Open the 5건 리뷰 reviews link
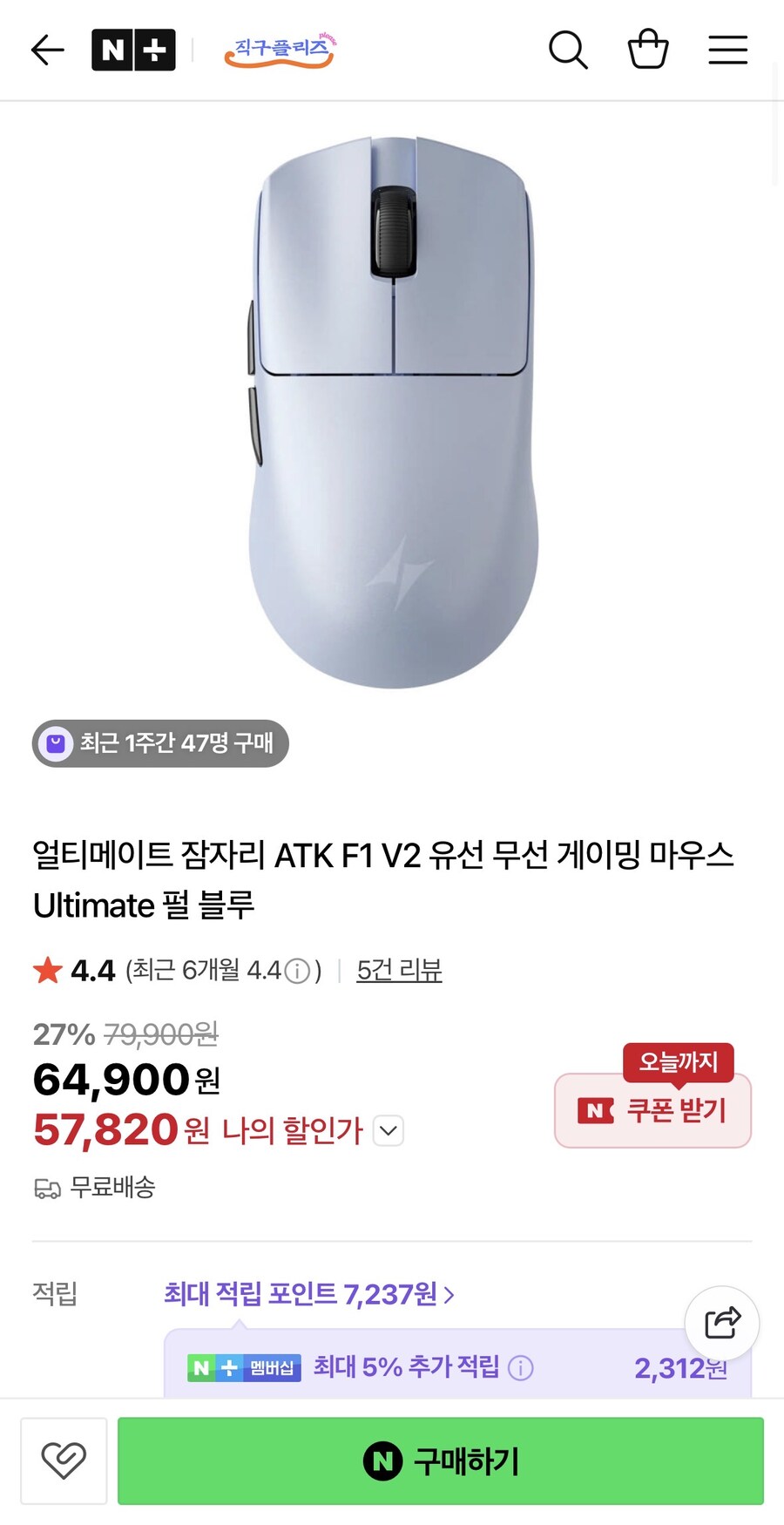784x1525 pixels. 398,970
